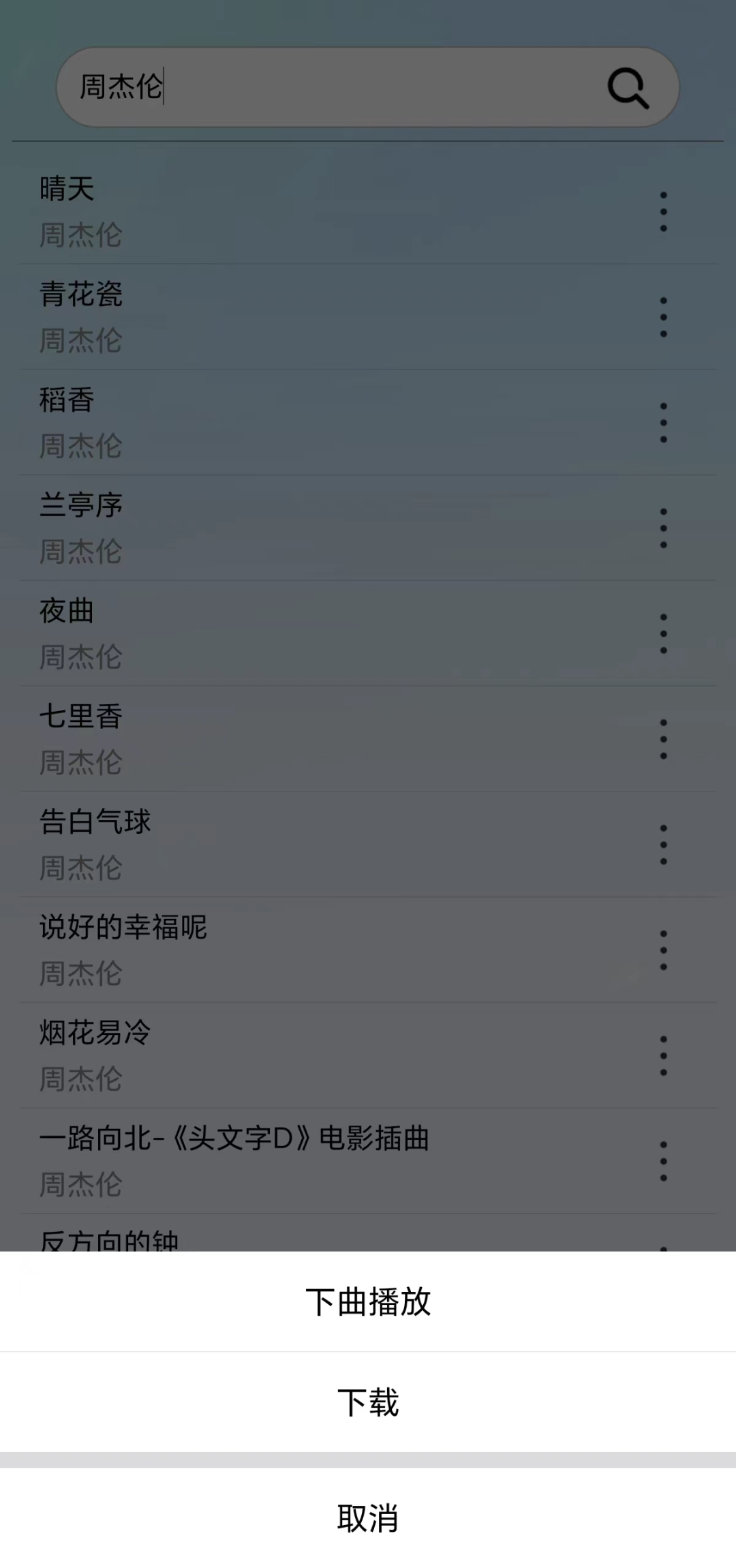Screen dimensions: 736x1568
Task: Open more options for 说好的幸福呢
Action: (x=663, y=950)
